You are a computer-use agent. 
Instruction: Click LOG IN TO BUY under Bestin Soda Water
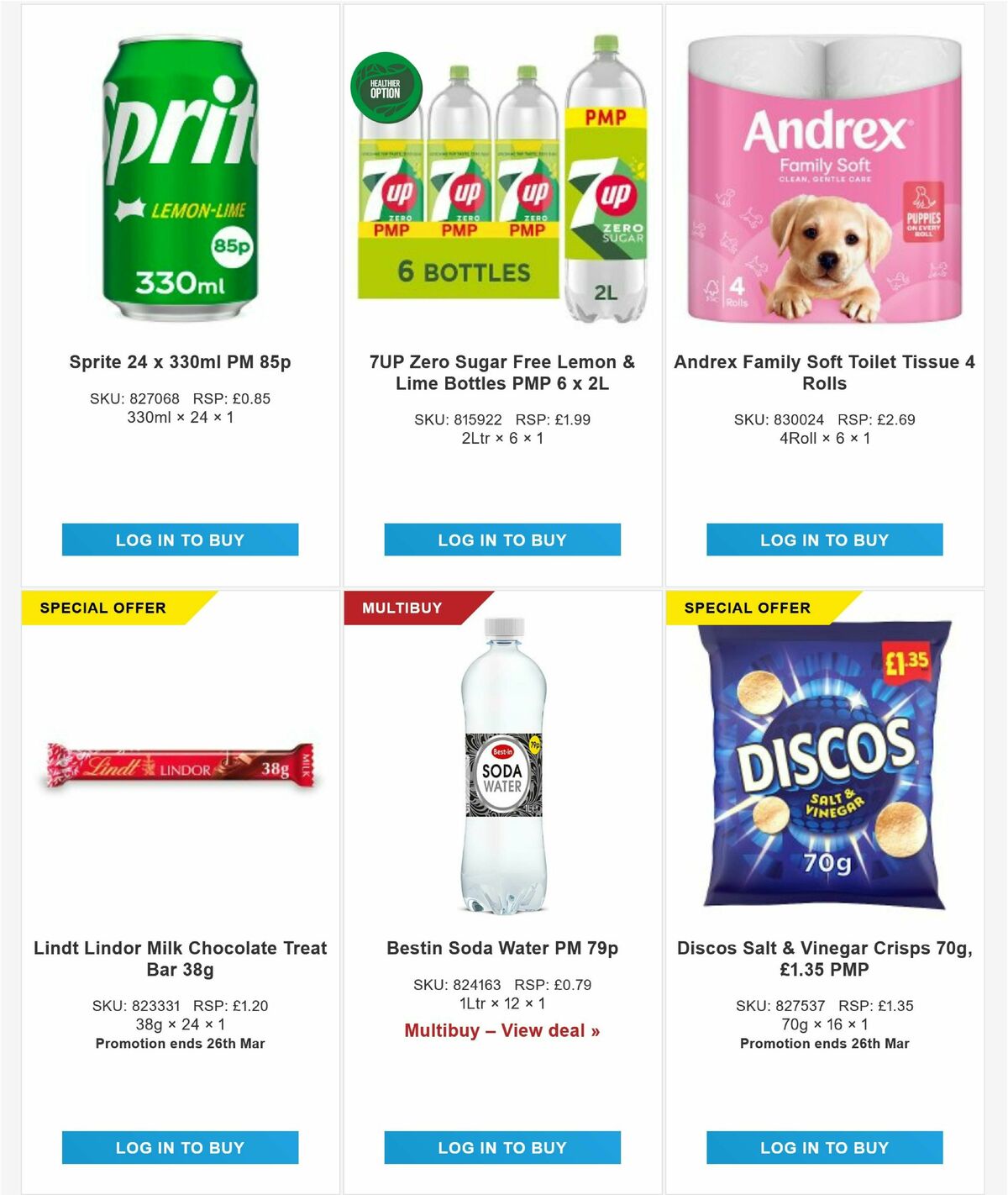tap(501, 1147)
